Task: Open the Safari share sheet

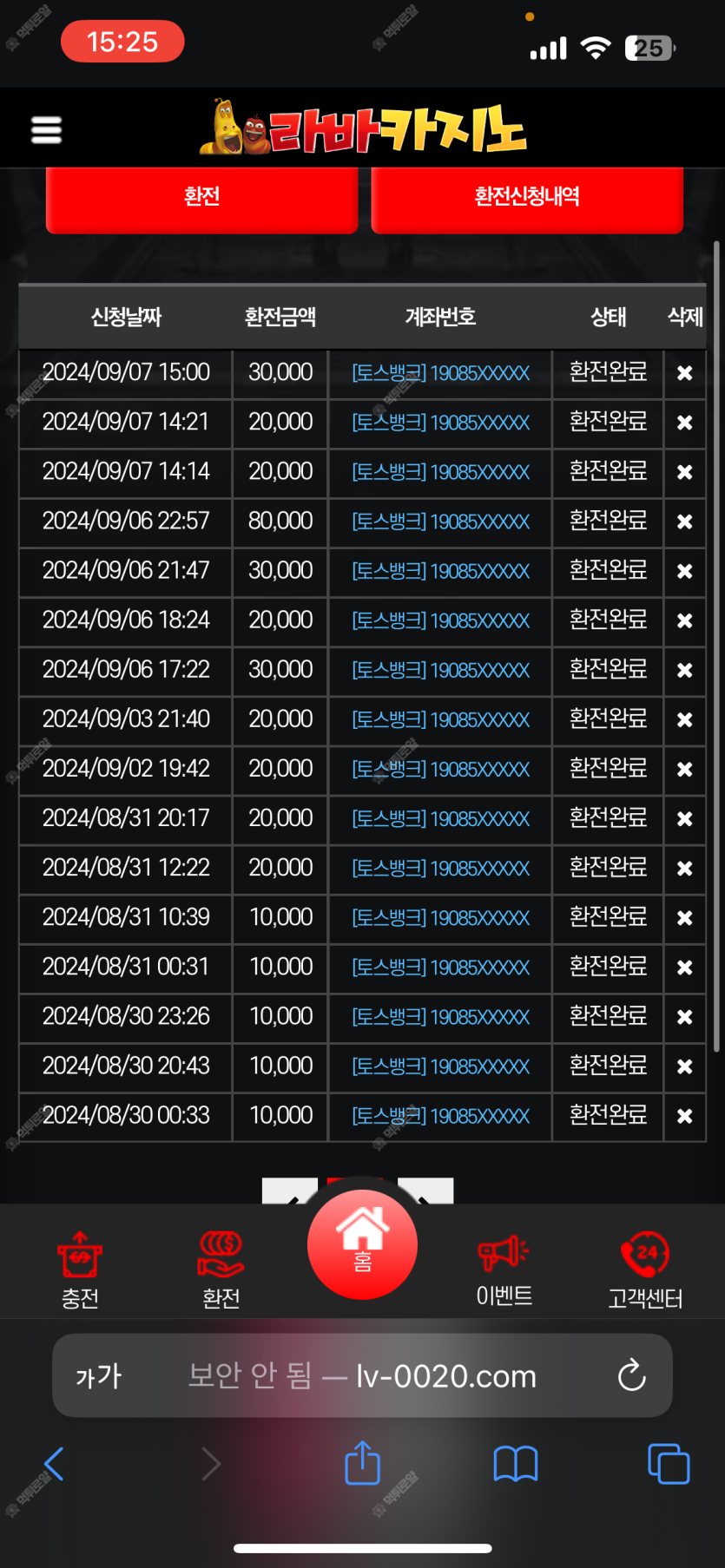Action: point(363,1463)
